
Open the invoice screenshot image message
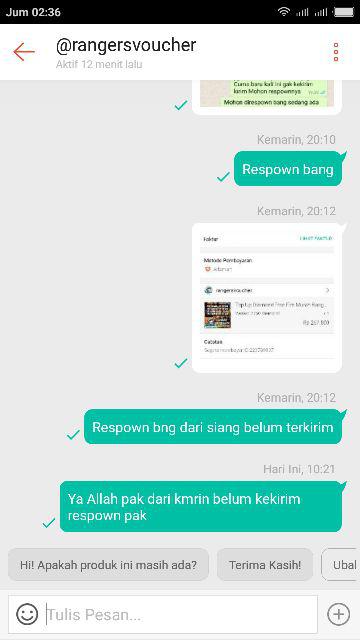267,298
